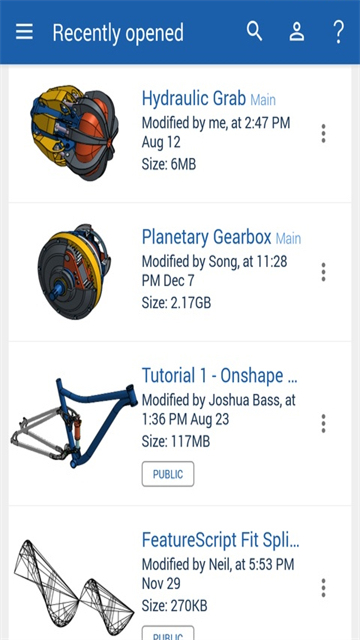
Task: Open overflow menu for Tutorial 1
Action: [323, 424]
